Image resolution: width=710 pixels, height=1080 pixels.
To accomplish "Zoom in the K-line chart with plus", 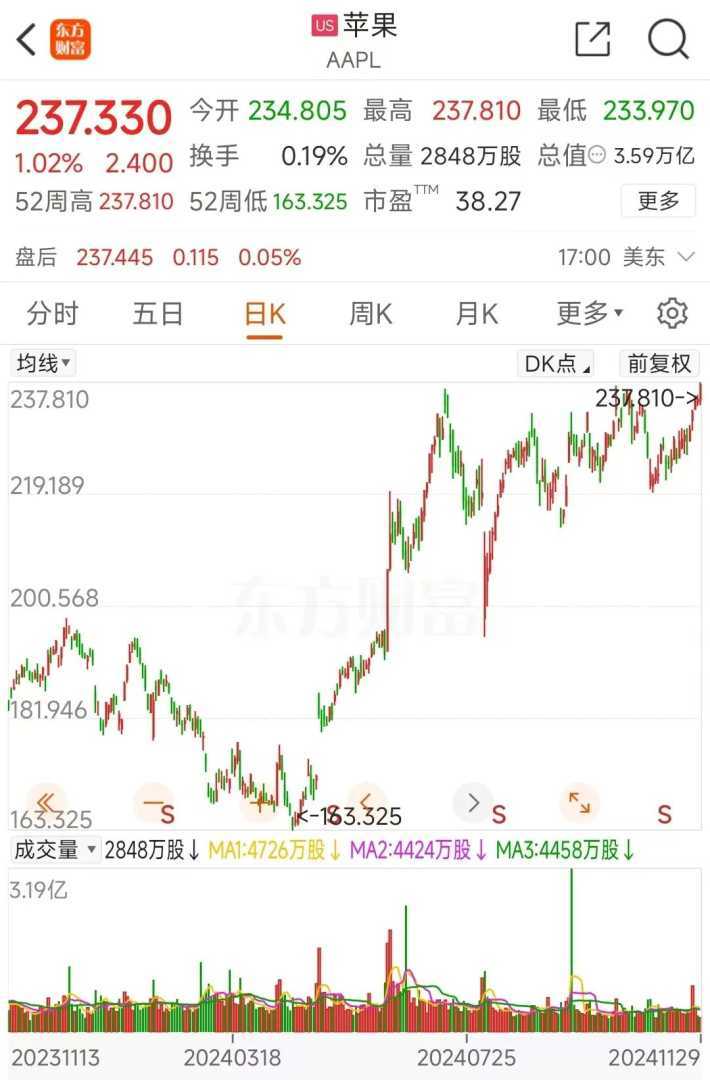I will point(260,802).
